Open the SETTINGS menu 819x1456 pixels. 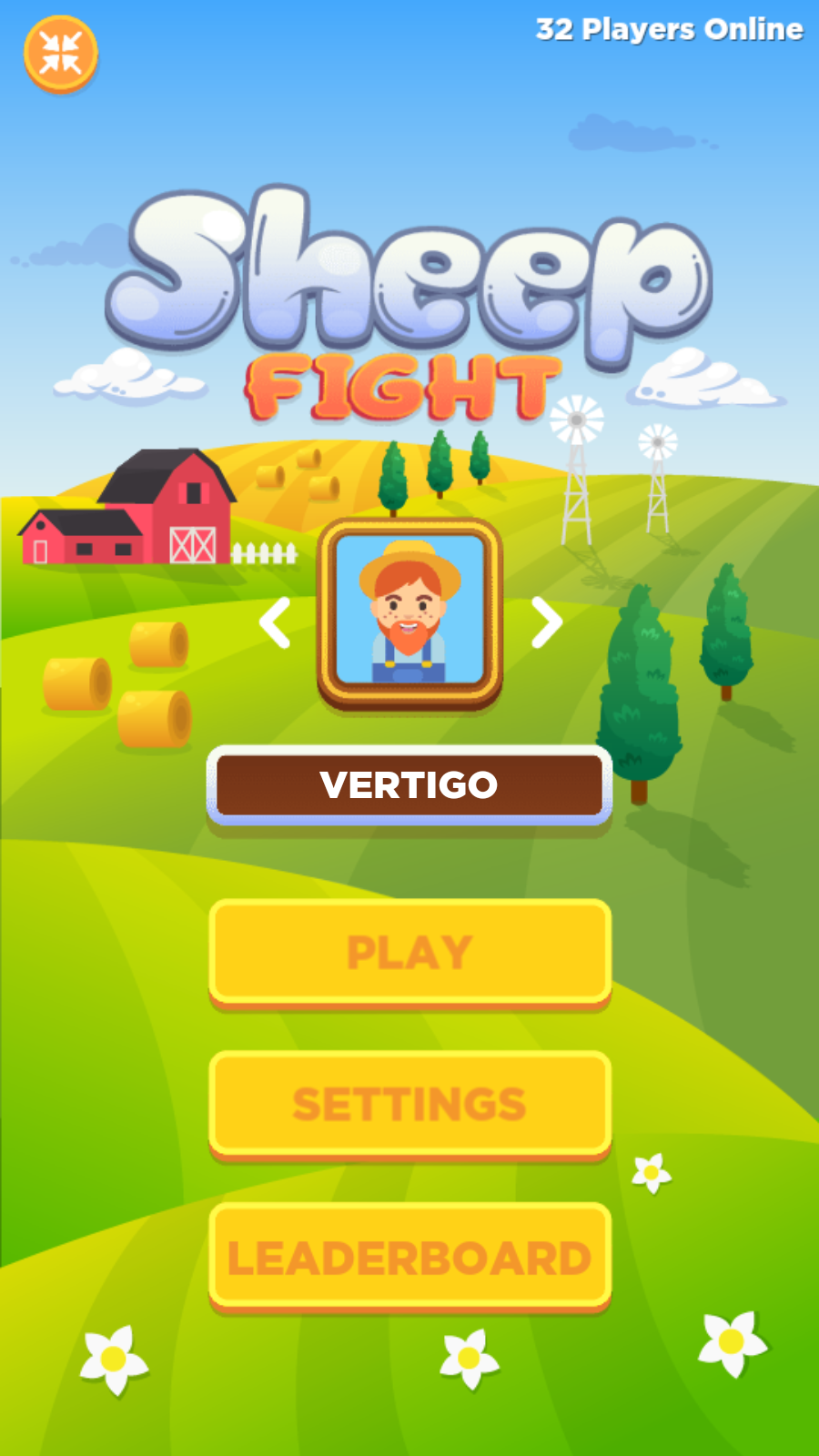click(x=409, y=1105)
